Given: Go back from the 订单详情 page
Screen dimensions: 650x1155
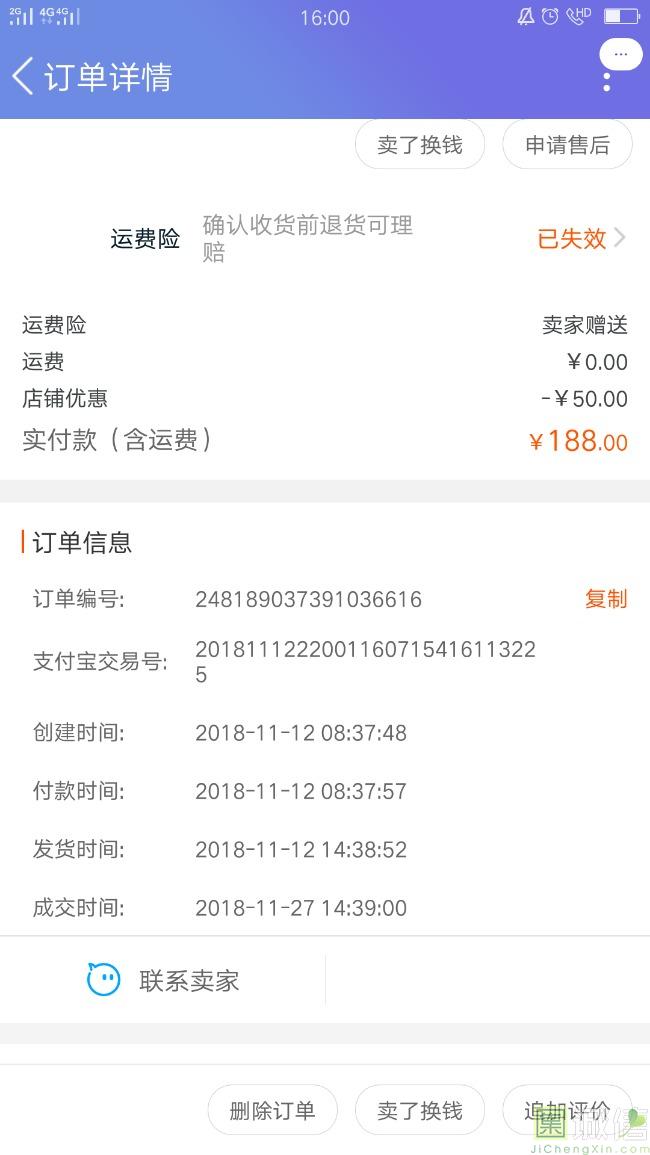Looking at the screenshot, I should coord(23,76).
